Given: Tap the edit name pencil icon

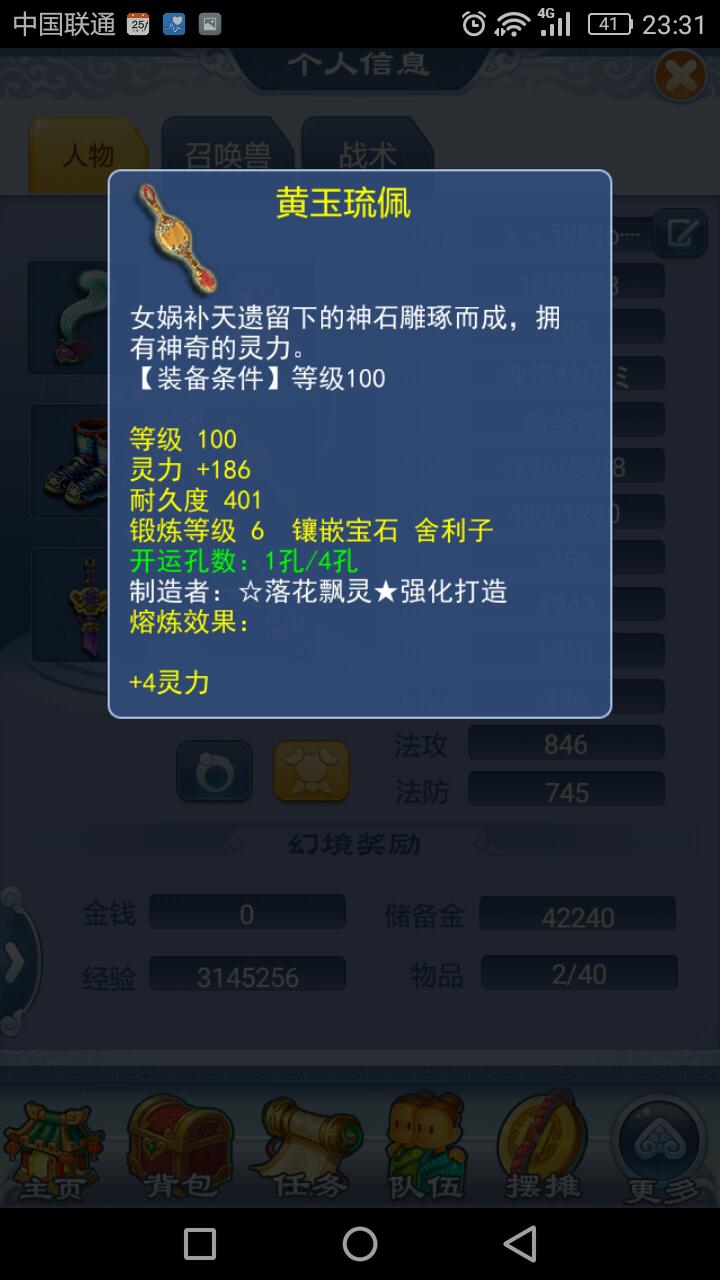Looking at the screenshot, I should (681, 234).
